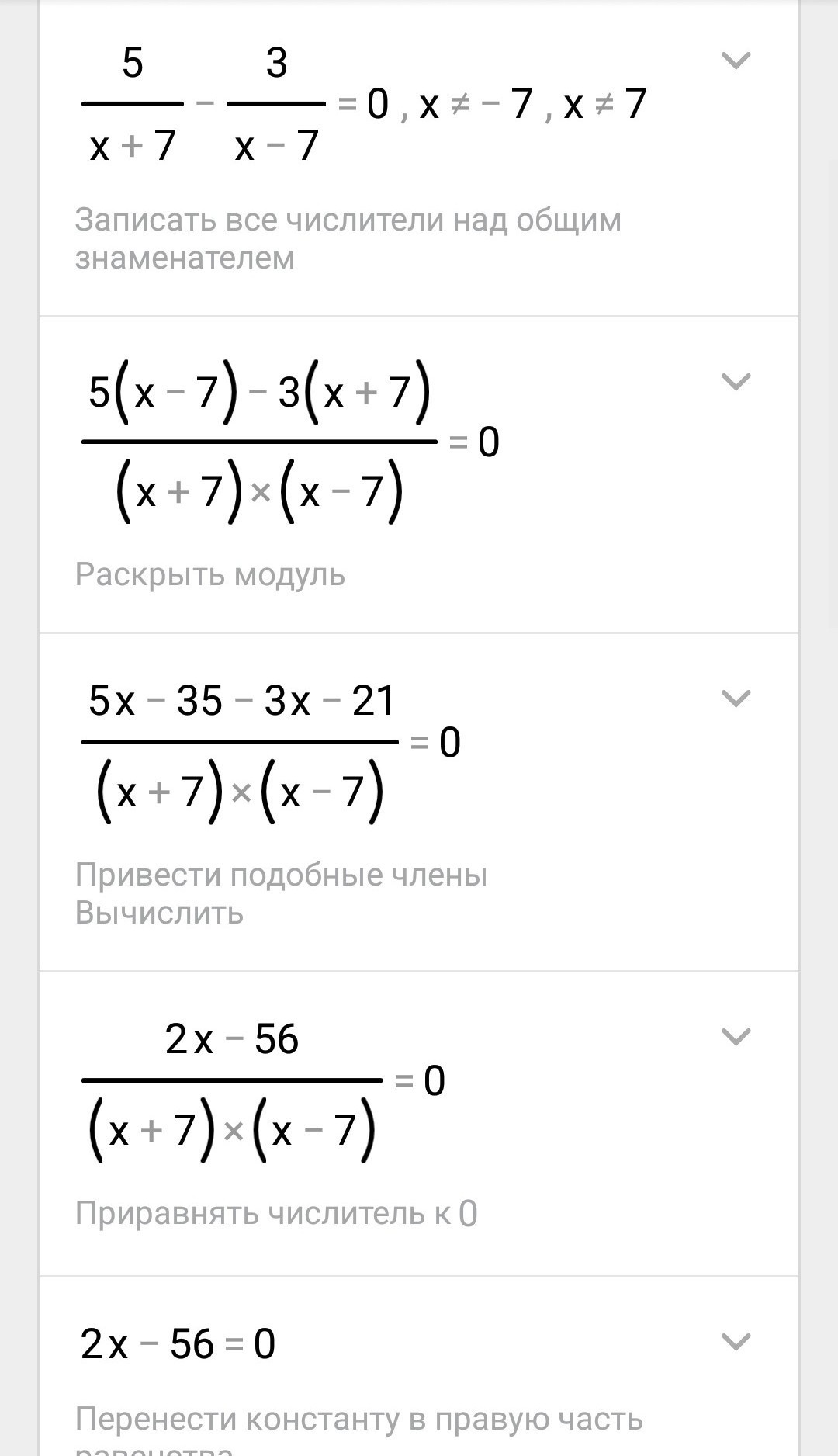Expand the step 2x − 56 = 0
The height and width of the screenshot is (1456, 838).
coord(736,1342)
